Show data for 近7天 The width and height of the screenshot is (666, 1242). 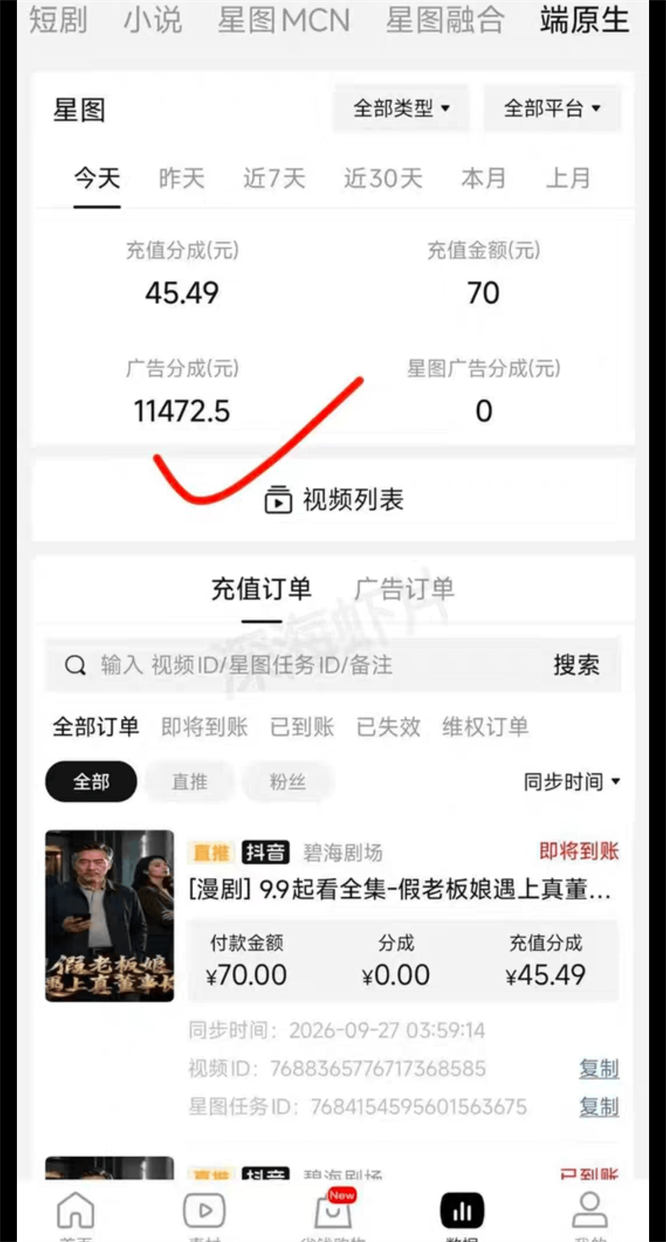point(274,178)
